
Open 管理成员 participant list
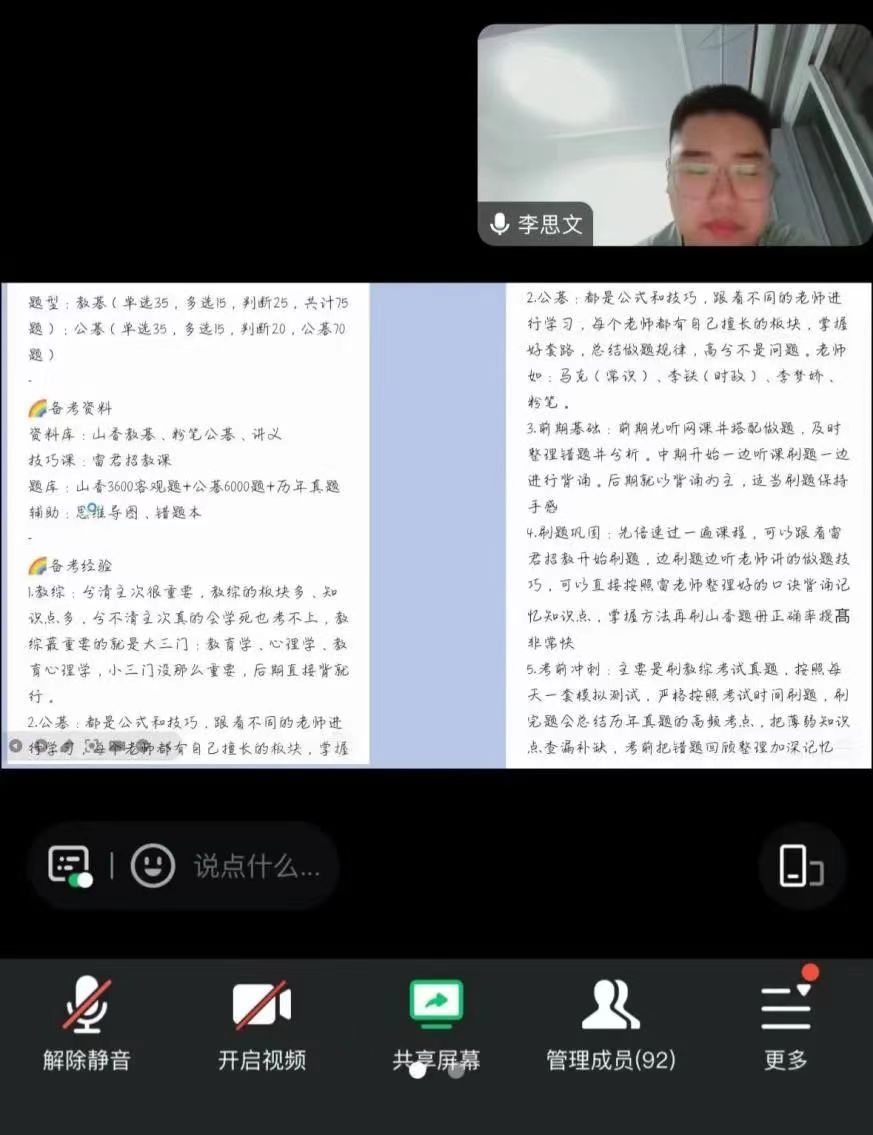pyautogui.click(x=611, y=1022)
